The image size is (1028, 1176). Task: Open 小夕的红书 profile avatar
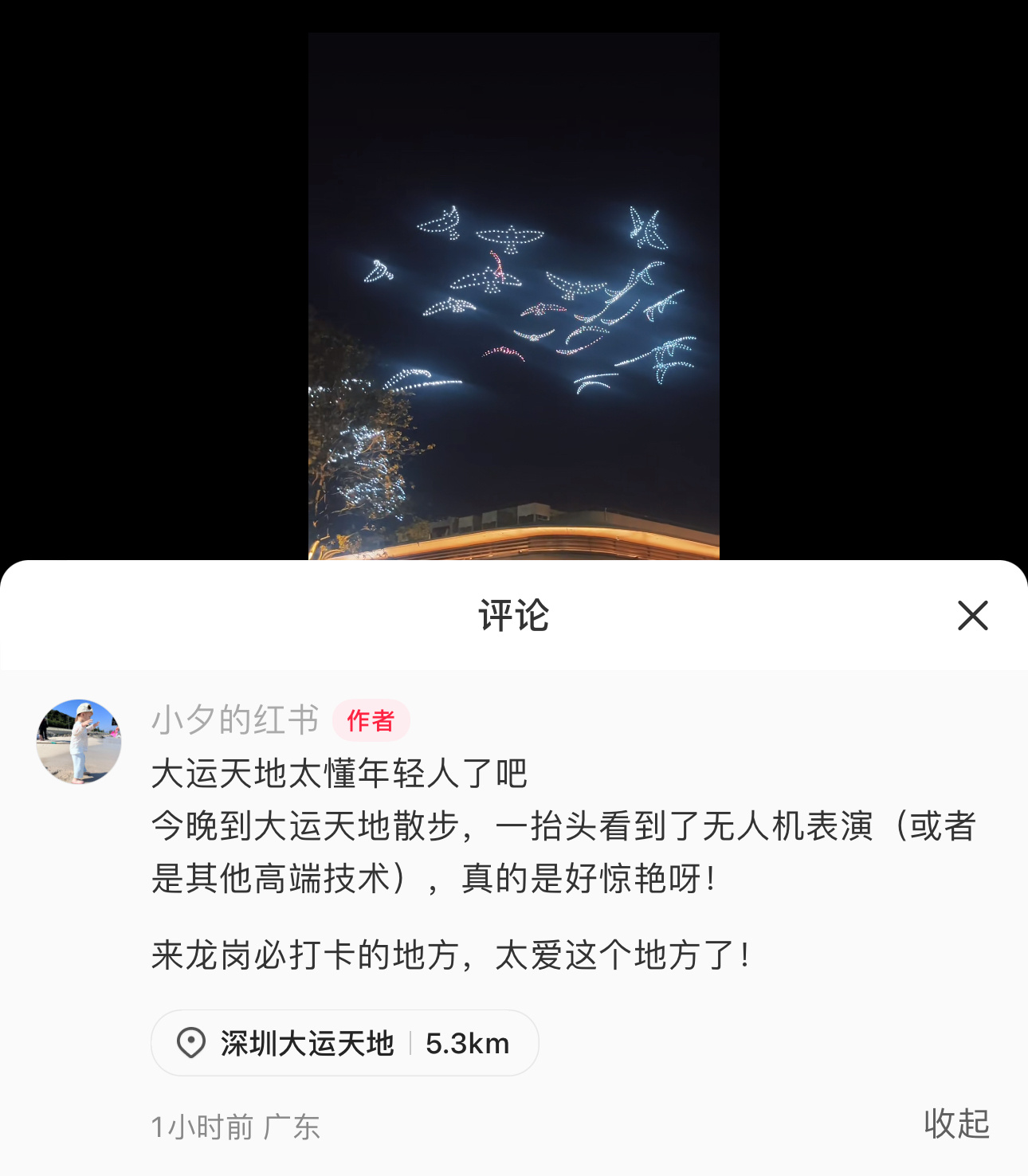point(79,742)
